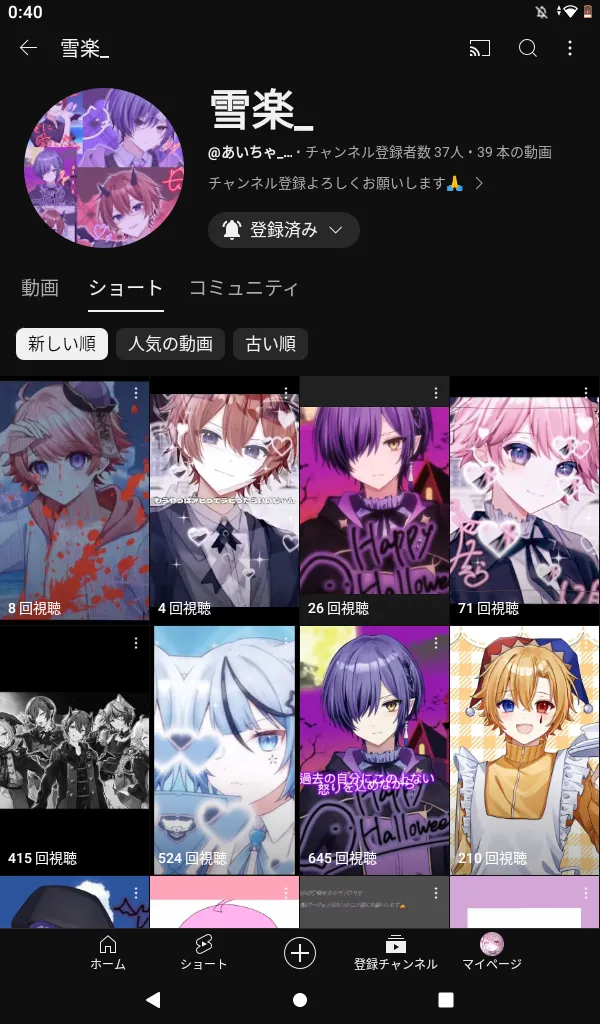
Task: Go to the ホーム tab
Action: (x=108, y=953)
